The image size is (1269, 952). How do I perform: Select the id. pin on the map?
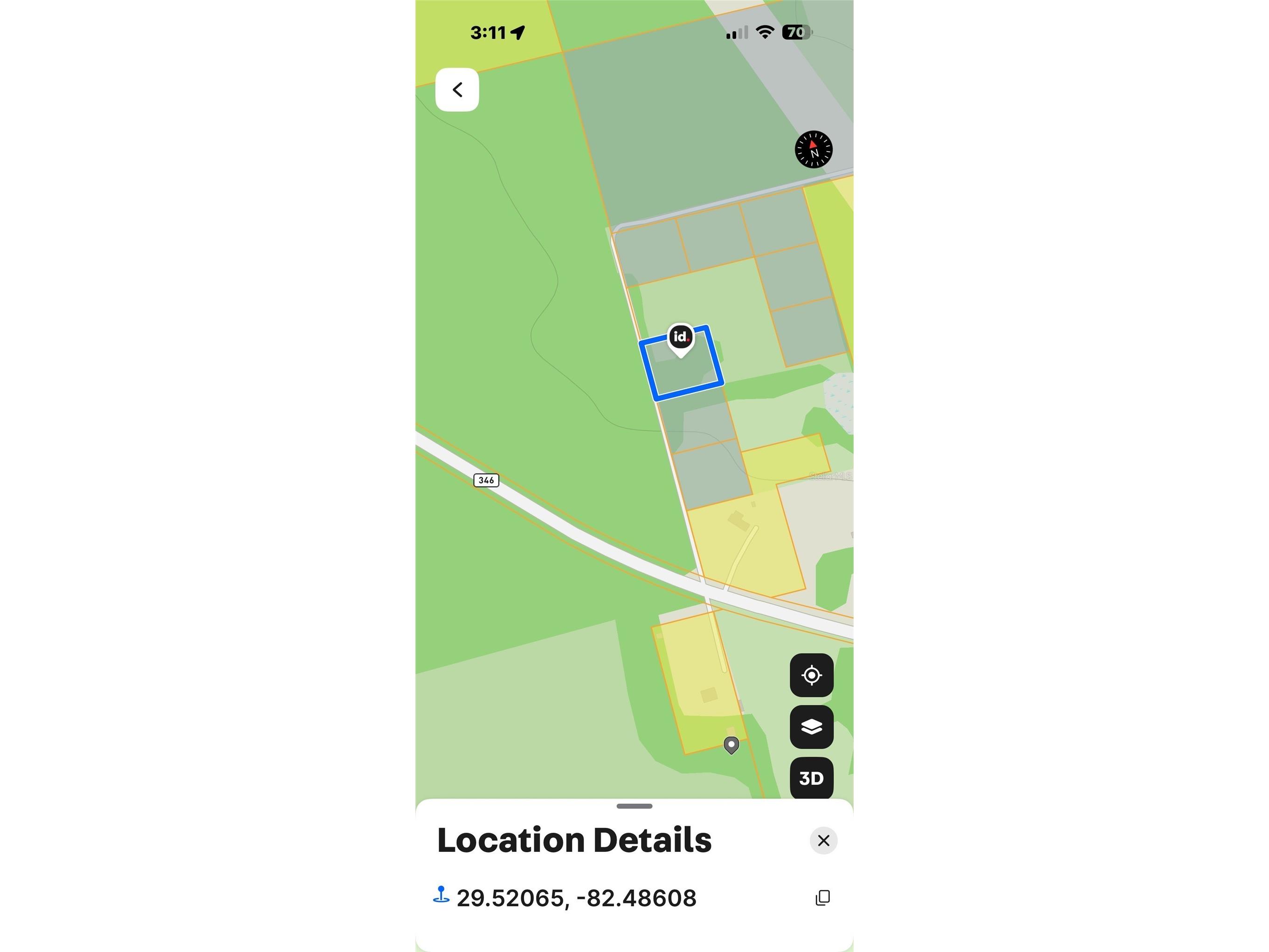click(x=680, y=338)
